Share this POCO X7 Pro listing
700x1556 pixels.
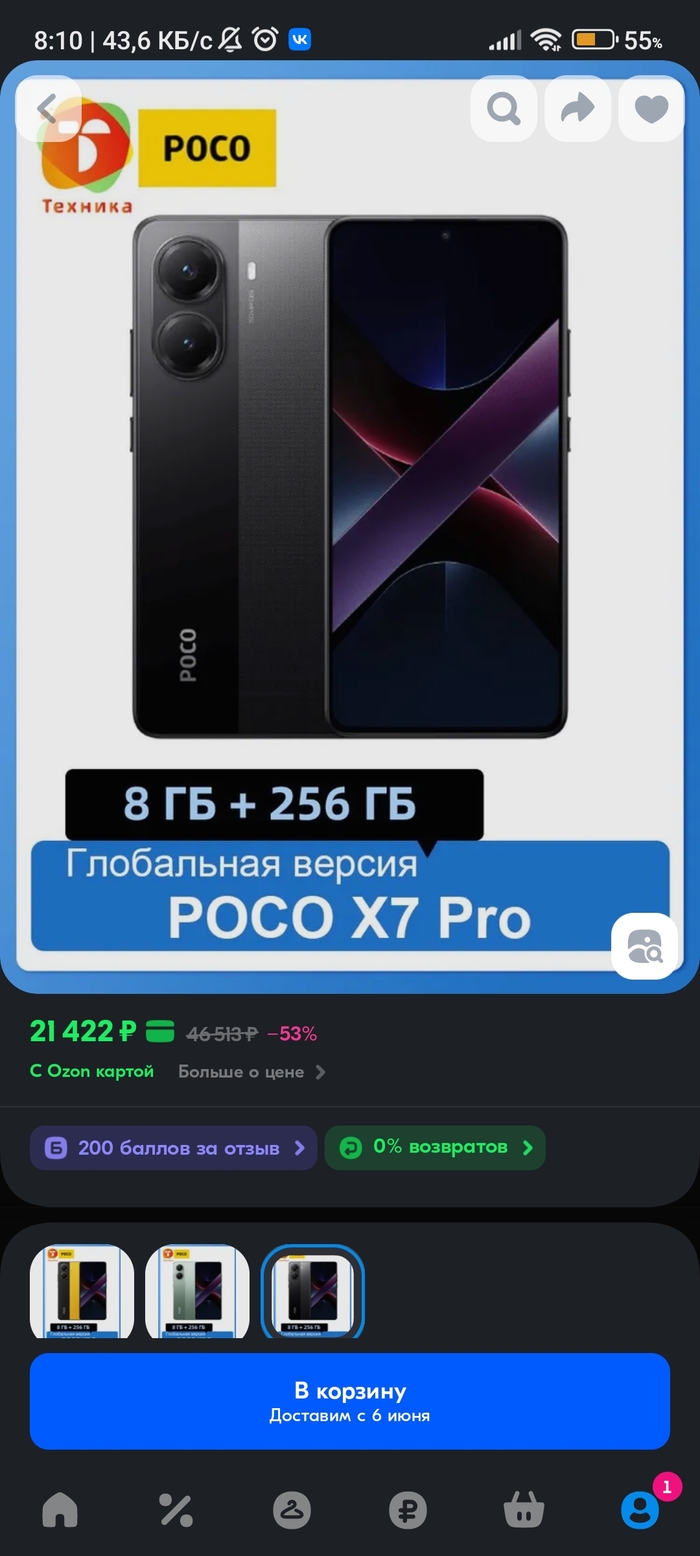tap(578, 108)
